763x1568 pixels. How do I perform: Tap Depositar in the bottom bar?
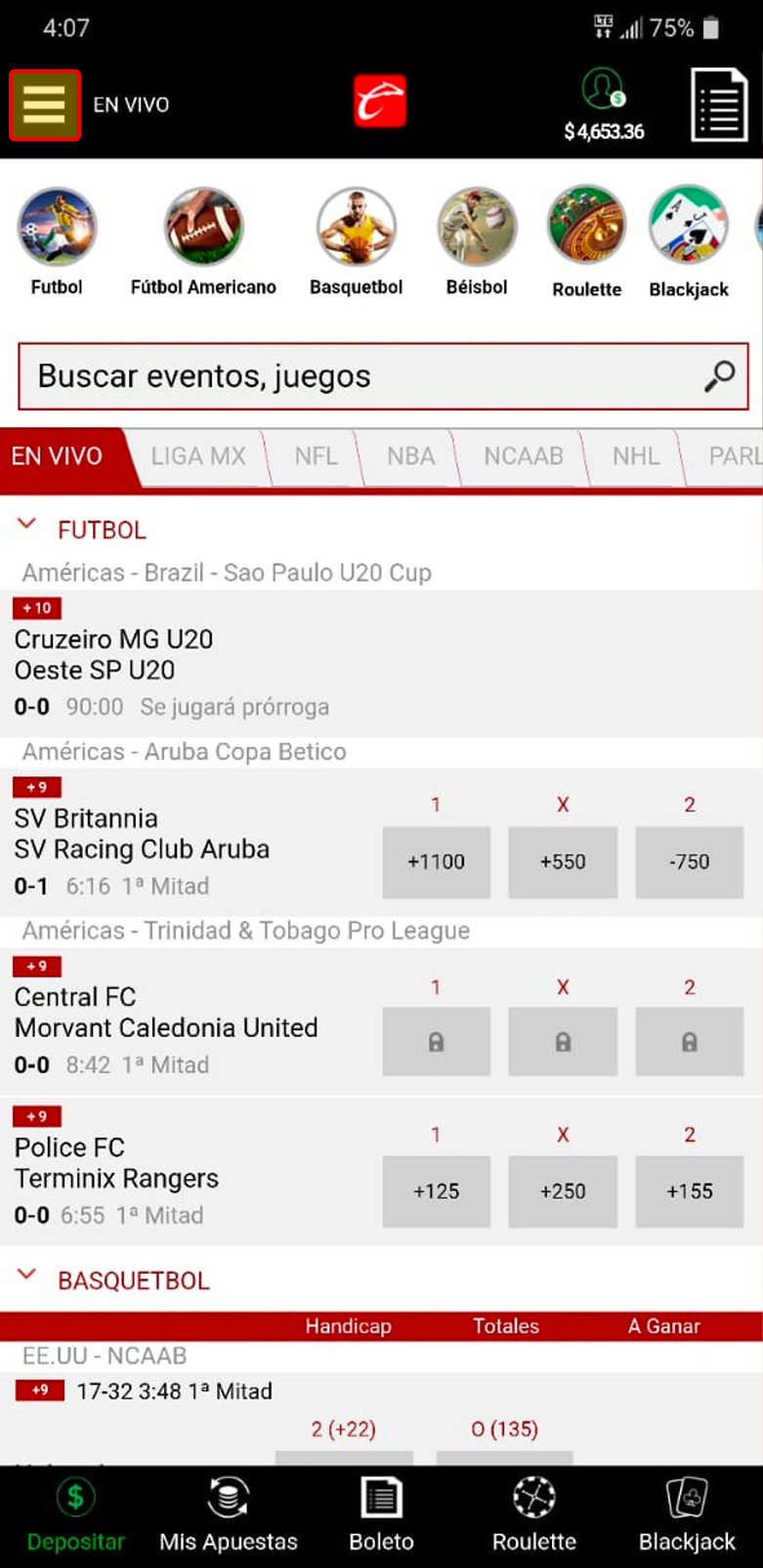coord(75,1516)
